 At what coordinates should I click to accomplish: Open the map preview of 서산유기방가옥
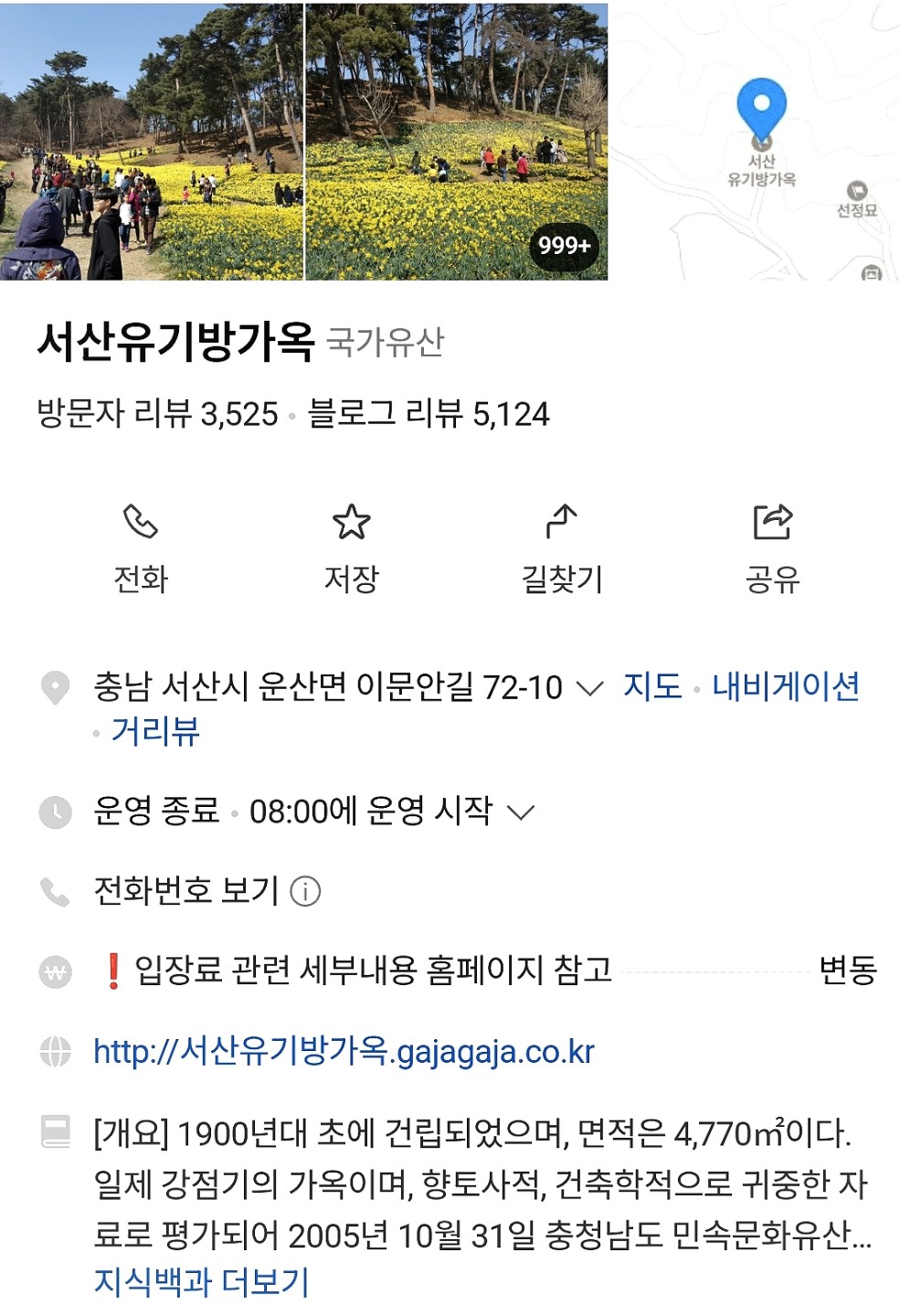coord(755,142)
